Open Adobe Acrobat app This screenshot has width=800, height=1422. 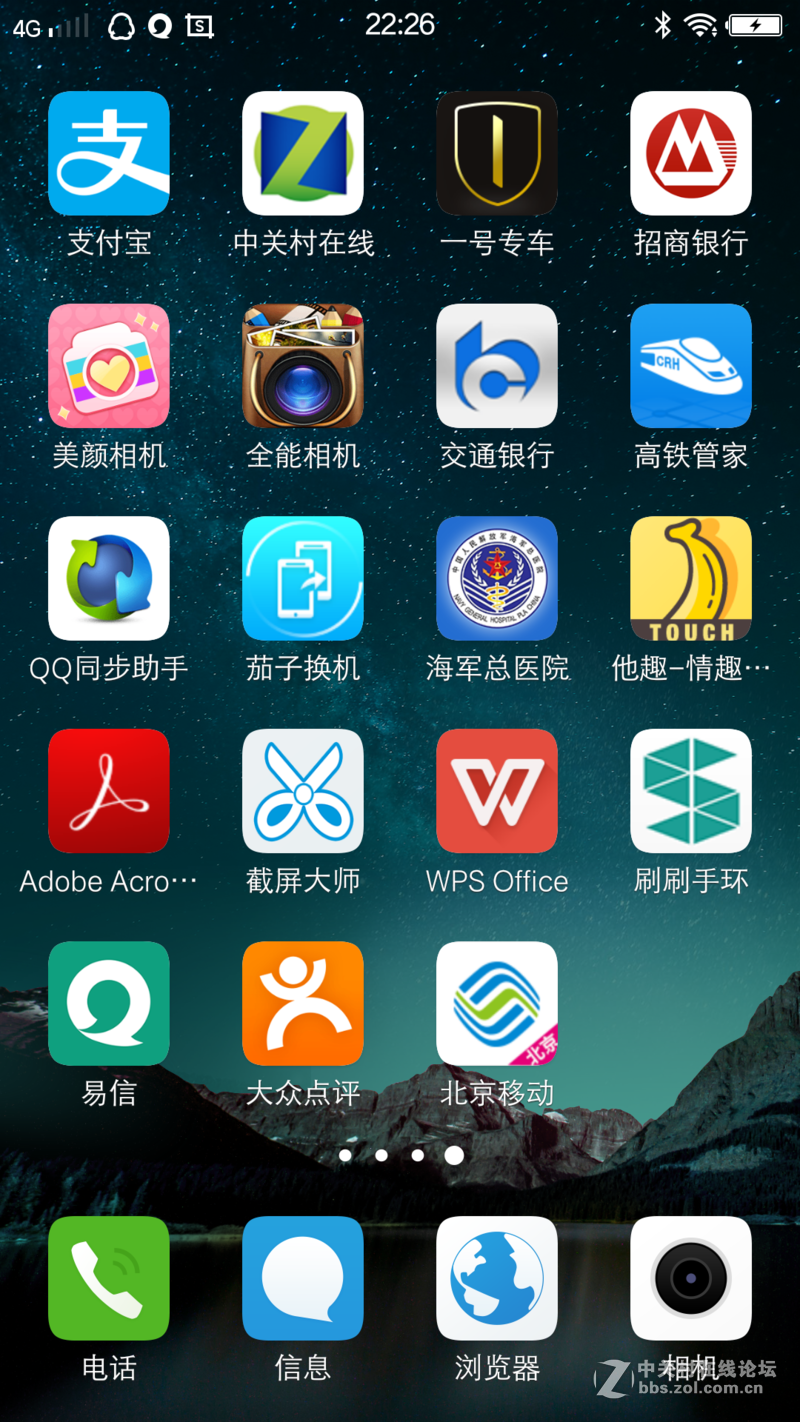pyautogui.click(x=109, y=791)
